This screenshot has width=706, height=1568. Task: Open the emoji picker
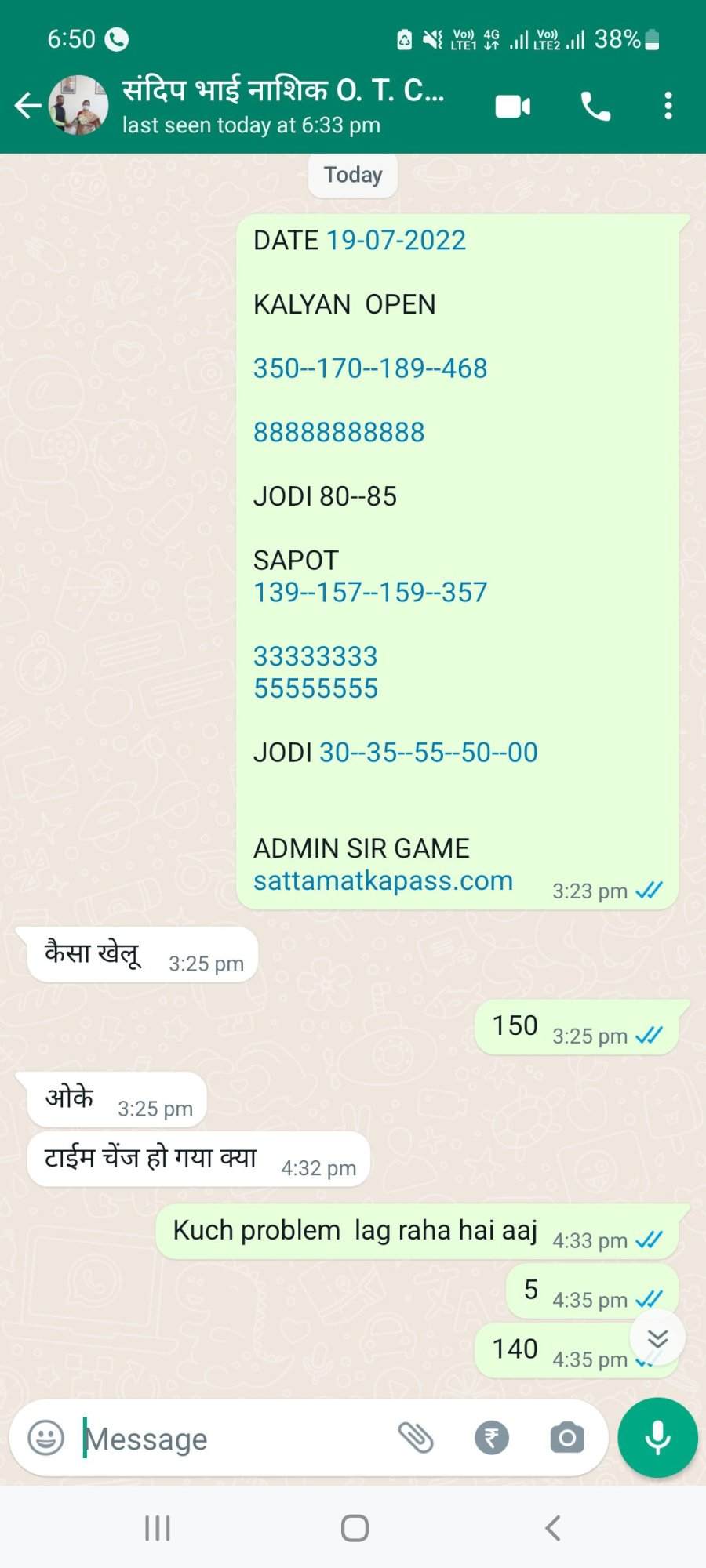(x=45, y=1439)
